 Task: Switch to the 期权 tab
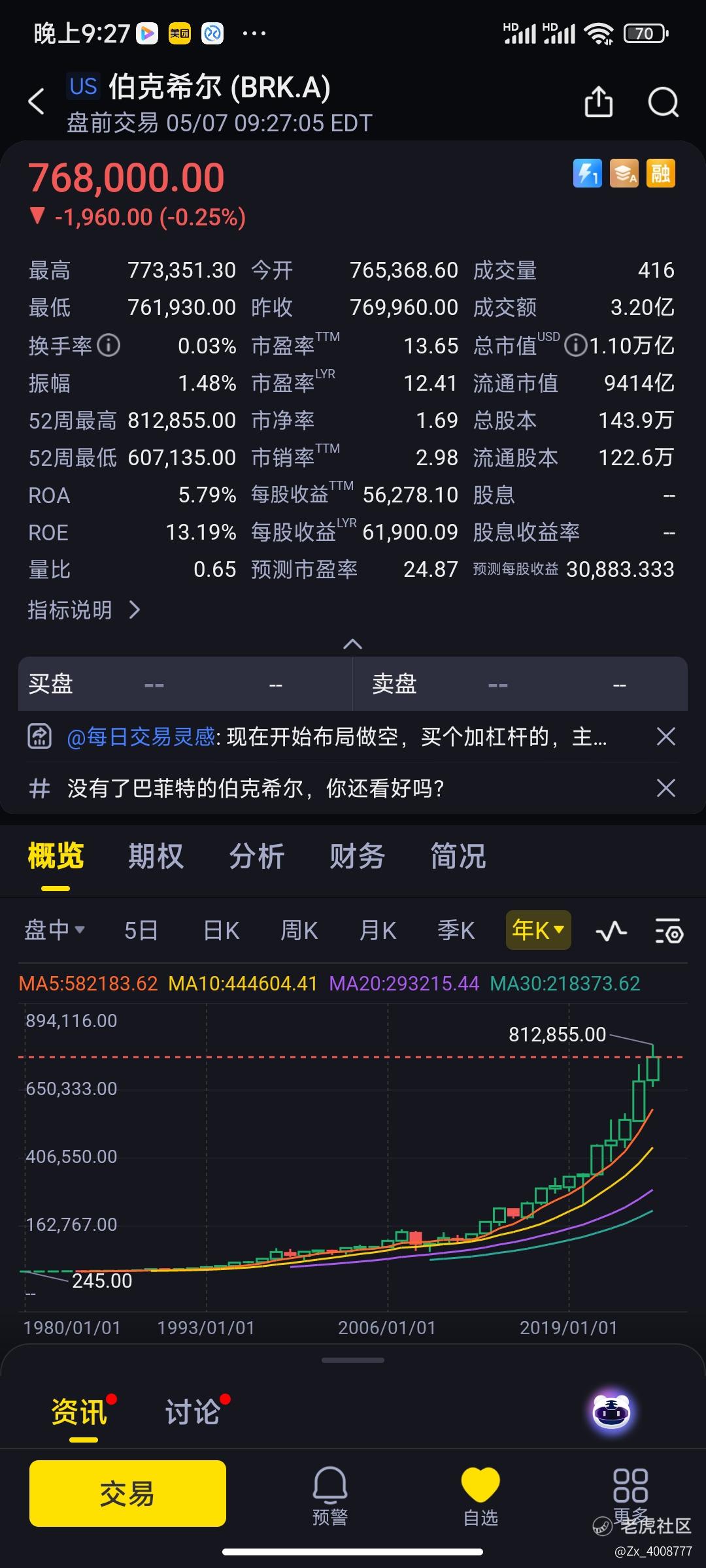tap(156, 856)
